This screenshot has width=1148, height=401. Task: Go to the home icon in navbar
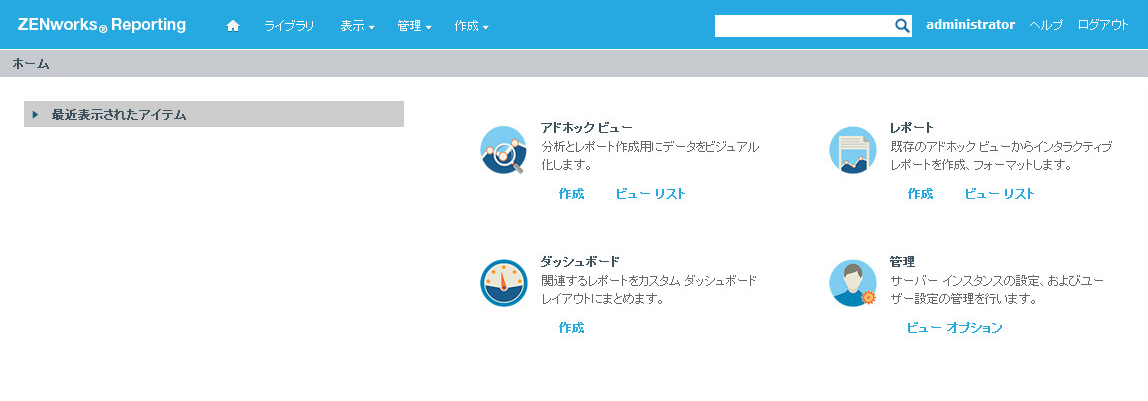(233, 26)
